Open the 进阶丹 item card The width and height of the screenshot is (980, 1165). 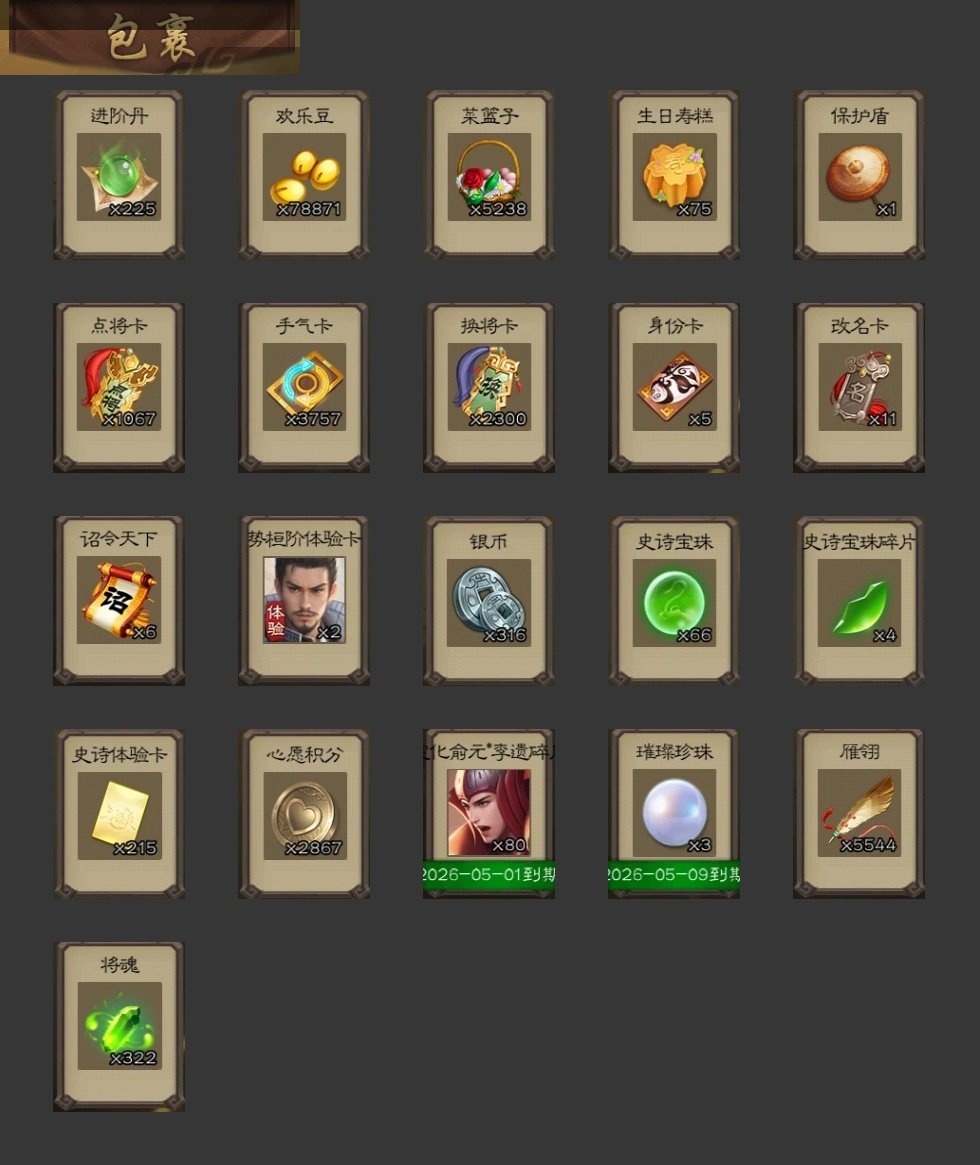119,176
